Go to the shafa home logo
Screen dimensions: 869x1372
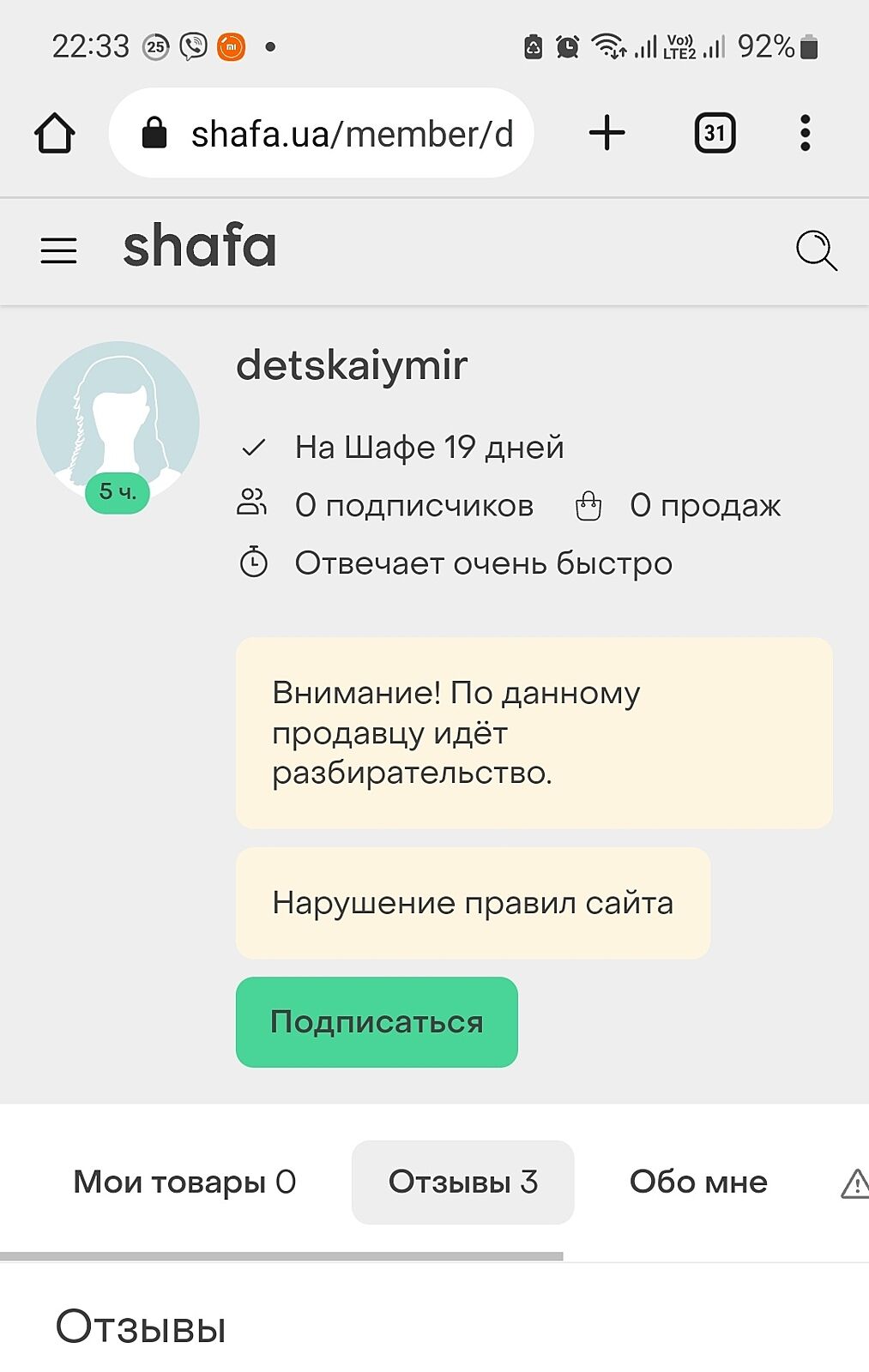point(200,247)
